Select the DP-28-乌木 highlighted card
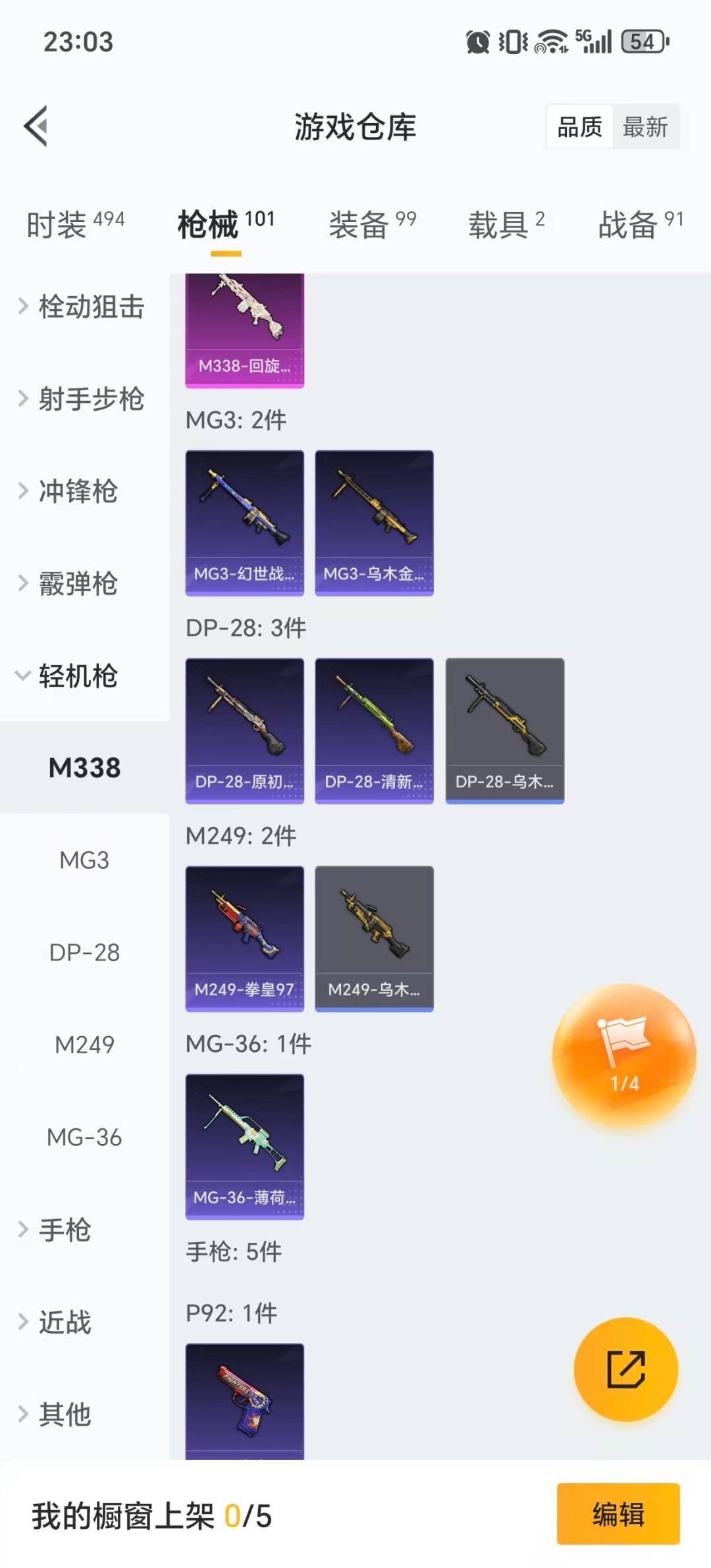Image resolution: width=711 pixels, height=1568 pixels. pyautogui.click(x=504, y=727)
